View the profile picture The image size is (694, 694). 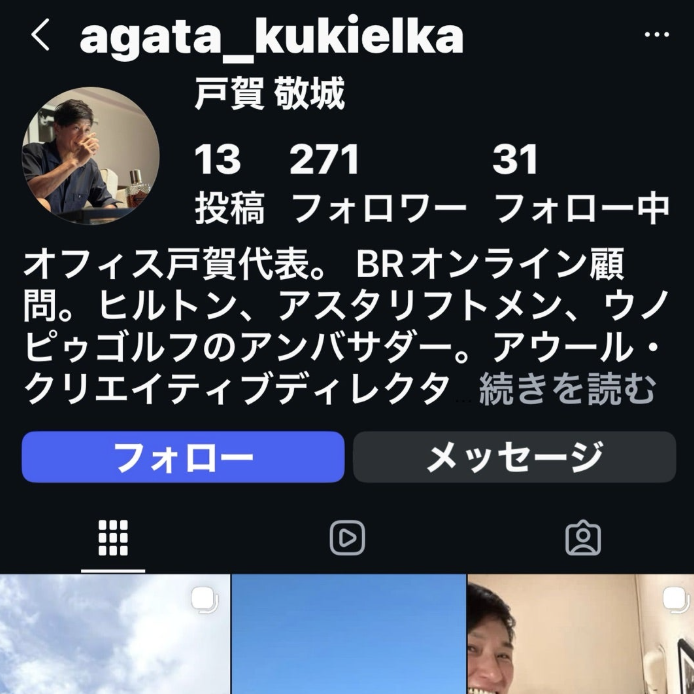coord(90,155)
